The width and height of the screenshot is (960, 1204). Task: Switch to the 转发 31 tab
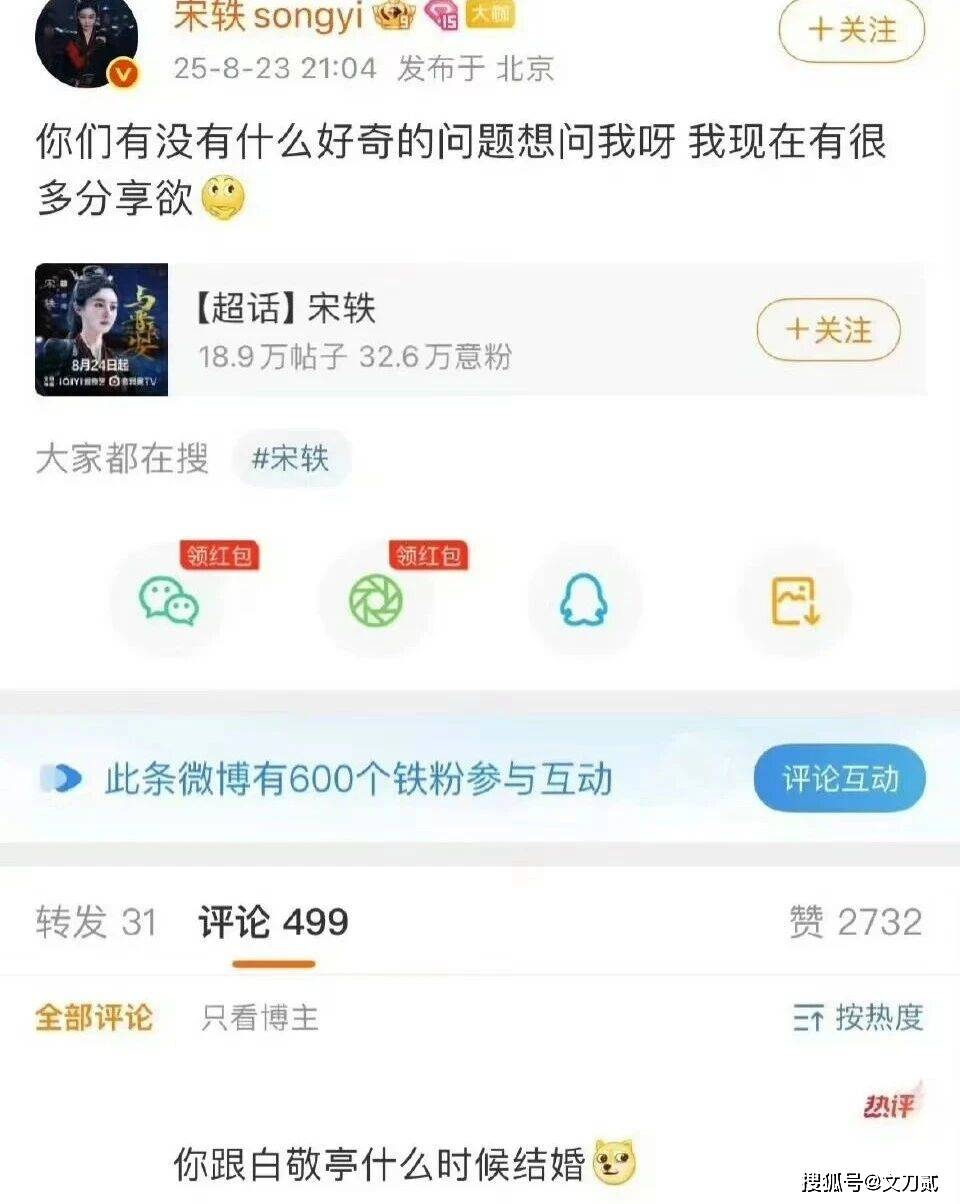pyautogui.click(x=96, y=922)
